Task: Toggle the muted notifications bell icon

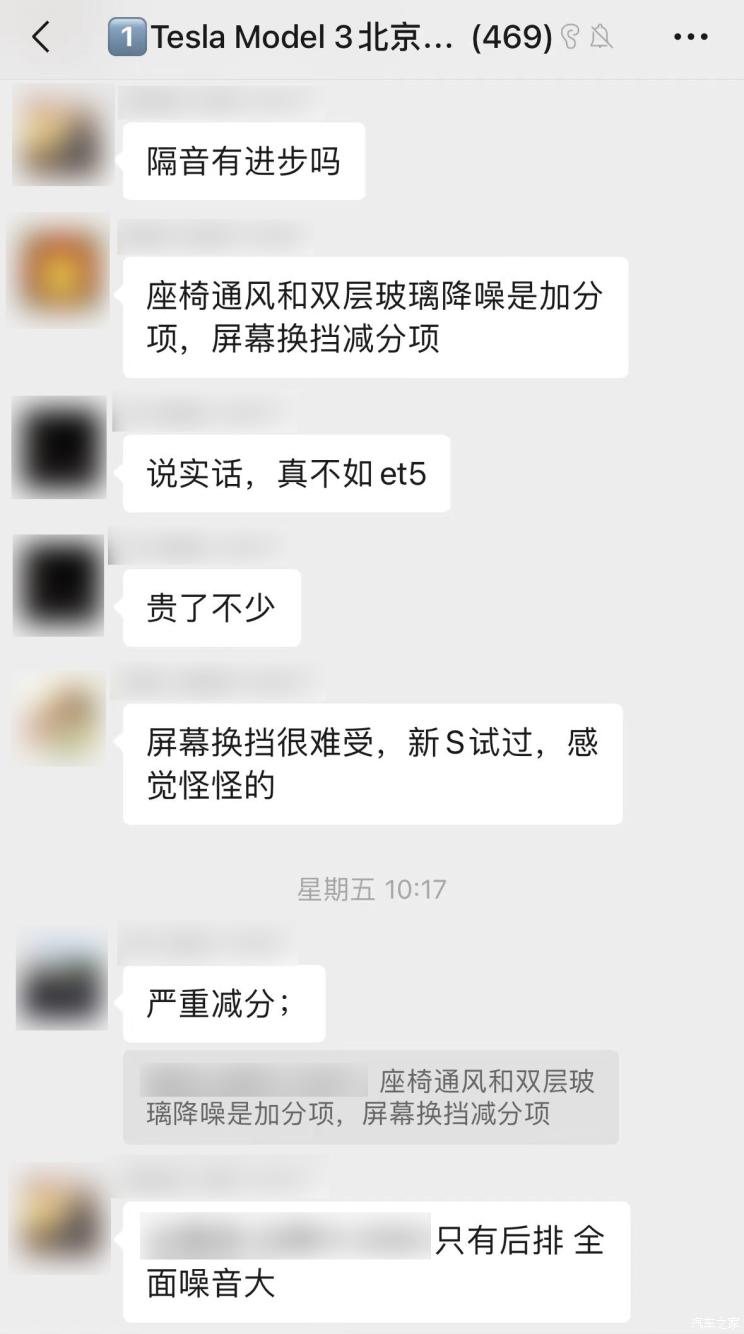Action: click(601, 36)
